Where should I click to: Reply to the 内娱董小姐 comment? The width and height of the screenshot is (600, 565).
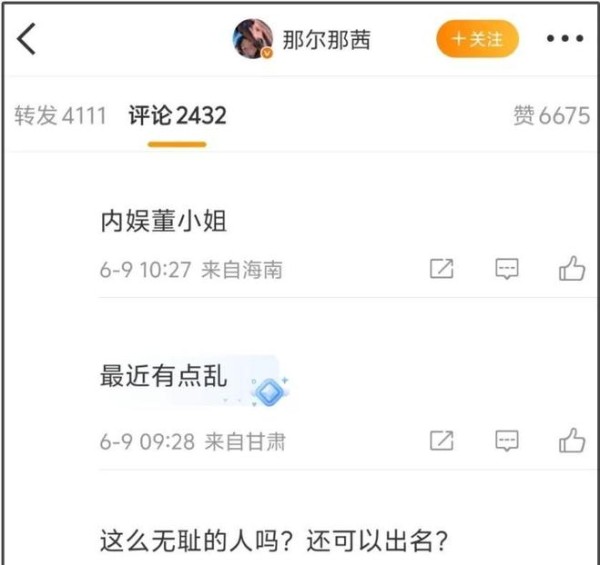tap(507, 269)
